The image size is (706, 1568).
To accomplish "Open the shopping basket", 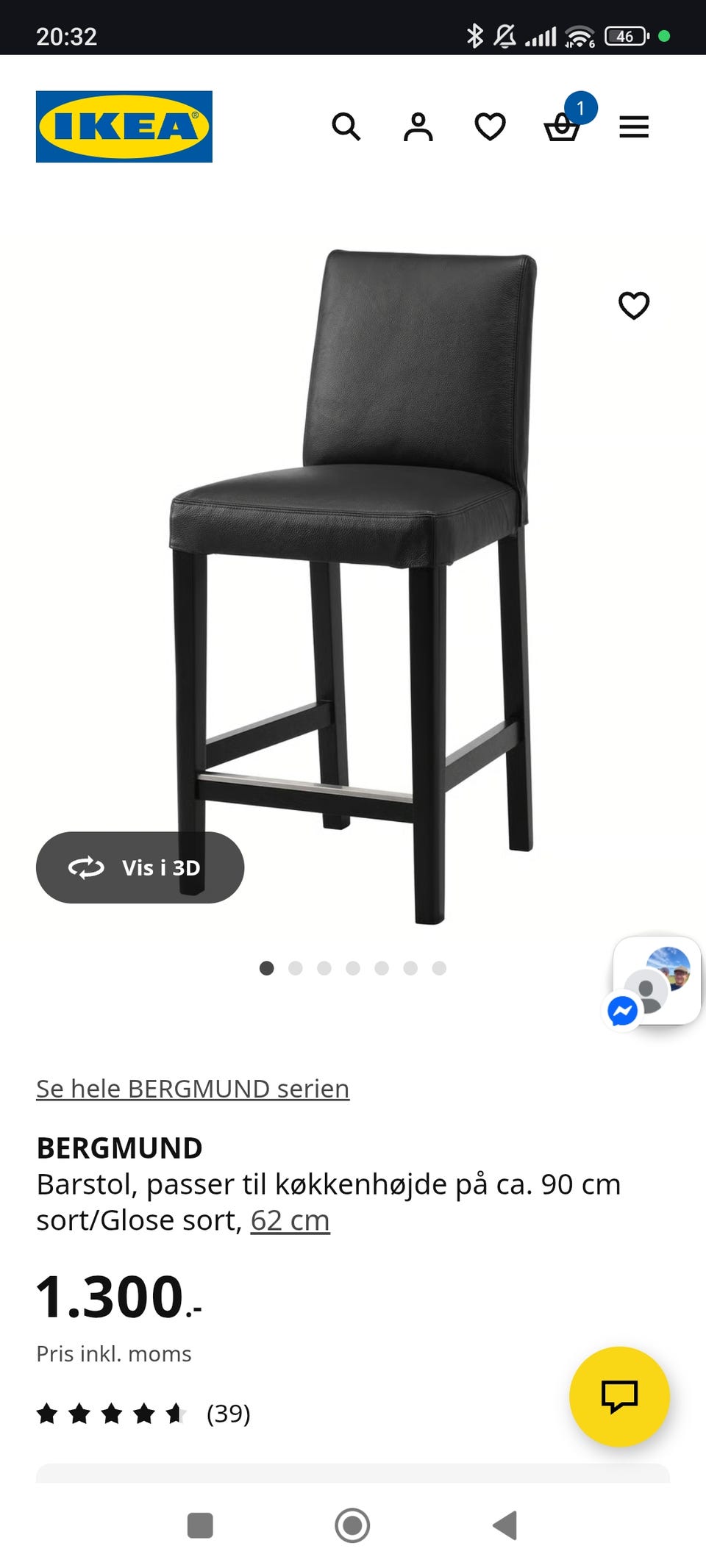I will point(563,128).
